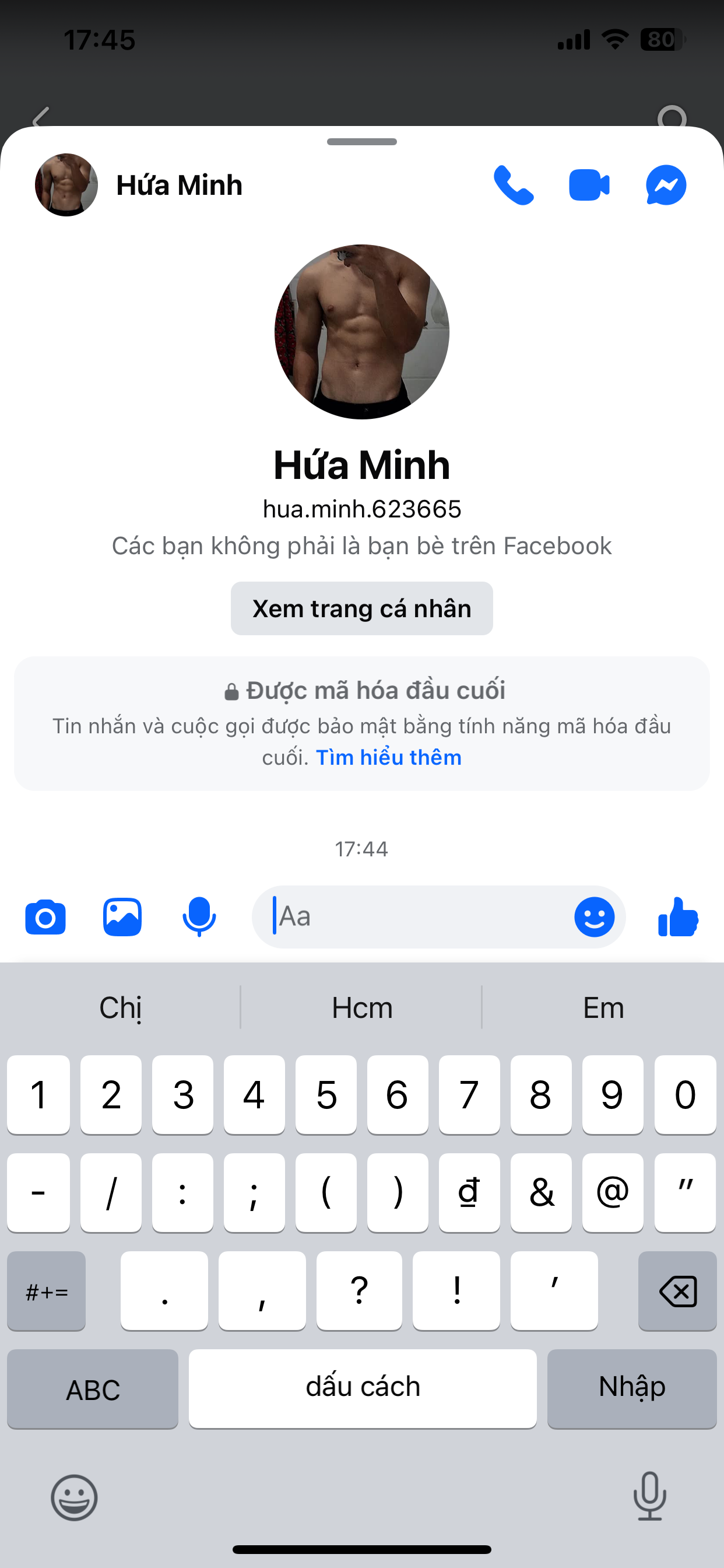Open the emoji picker in the message box

click(x=594, y=916)
